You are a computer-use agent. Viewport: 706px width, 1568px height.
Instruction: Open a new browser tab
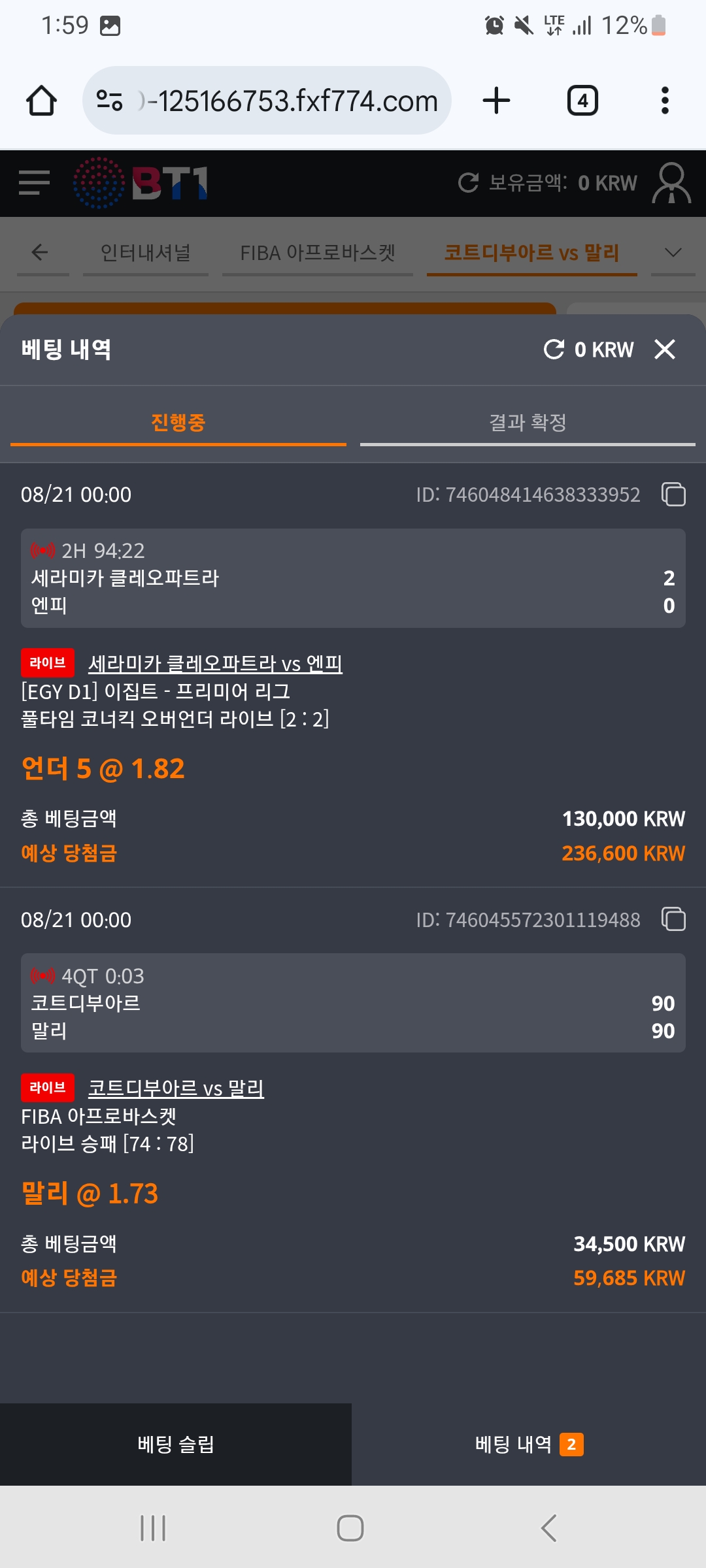click(496, 101)
